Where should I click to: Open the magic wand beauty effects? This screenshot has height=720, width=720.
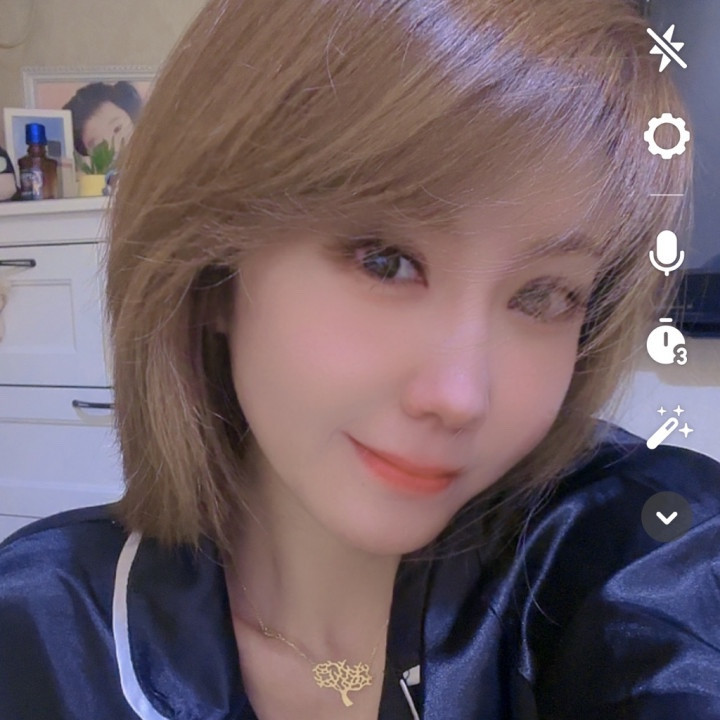tap(668, 428)
